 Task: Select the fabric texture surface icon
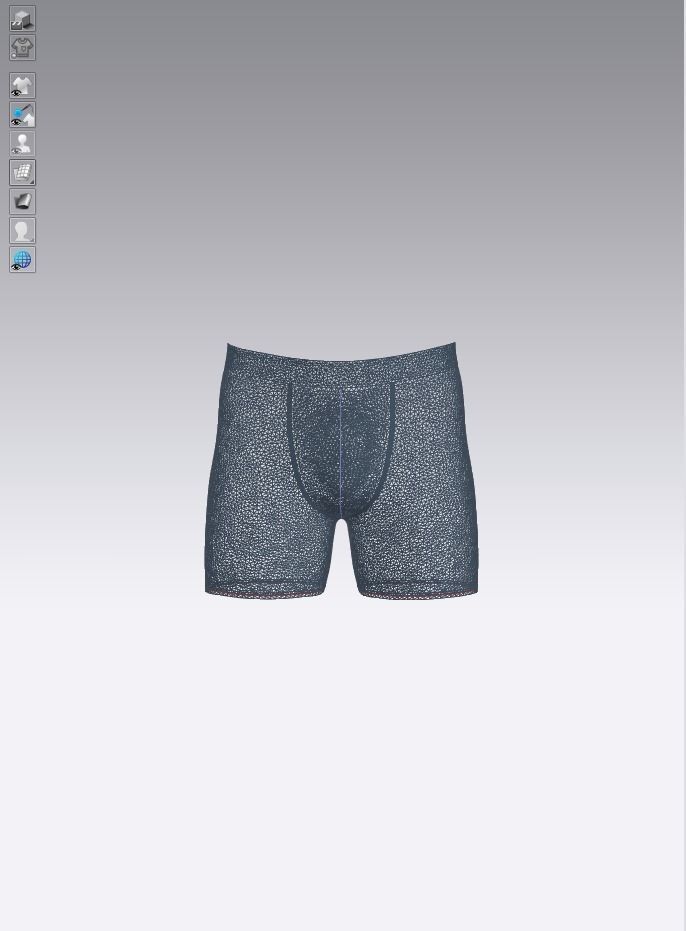pos(22,202)
